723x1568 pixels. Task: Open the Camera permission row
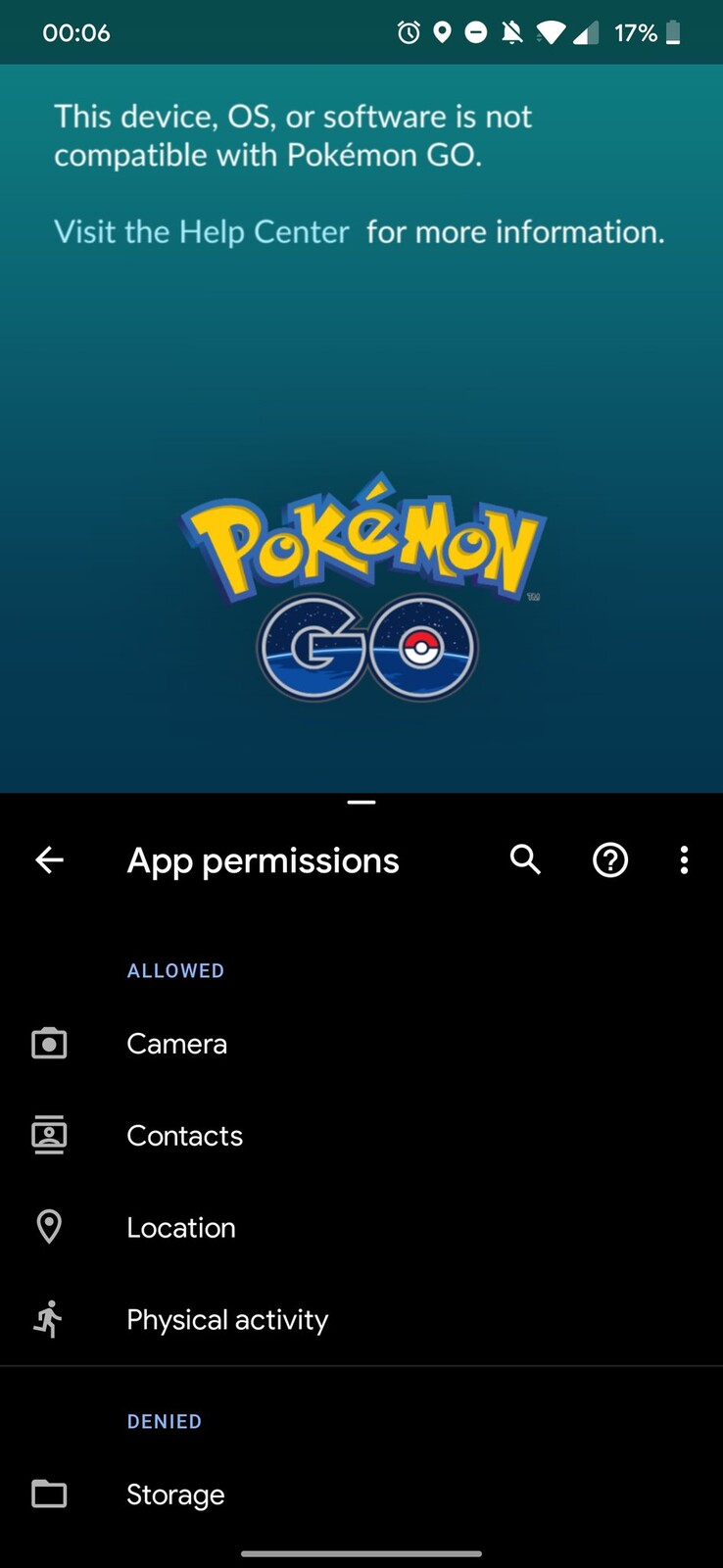361,1044
